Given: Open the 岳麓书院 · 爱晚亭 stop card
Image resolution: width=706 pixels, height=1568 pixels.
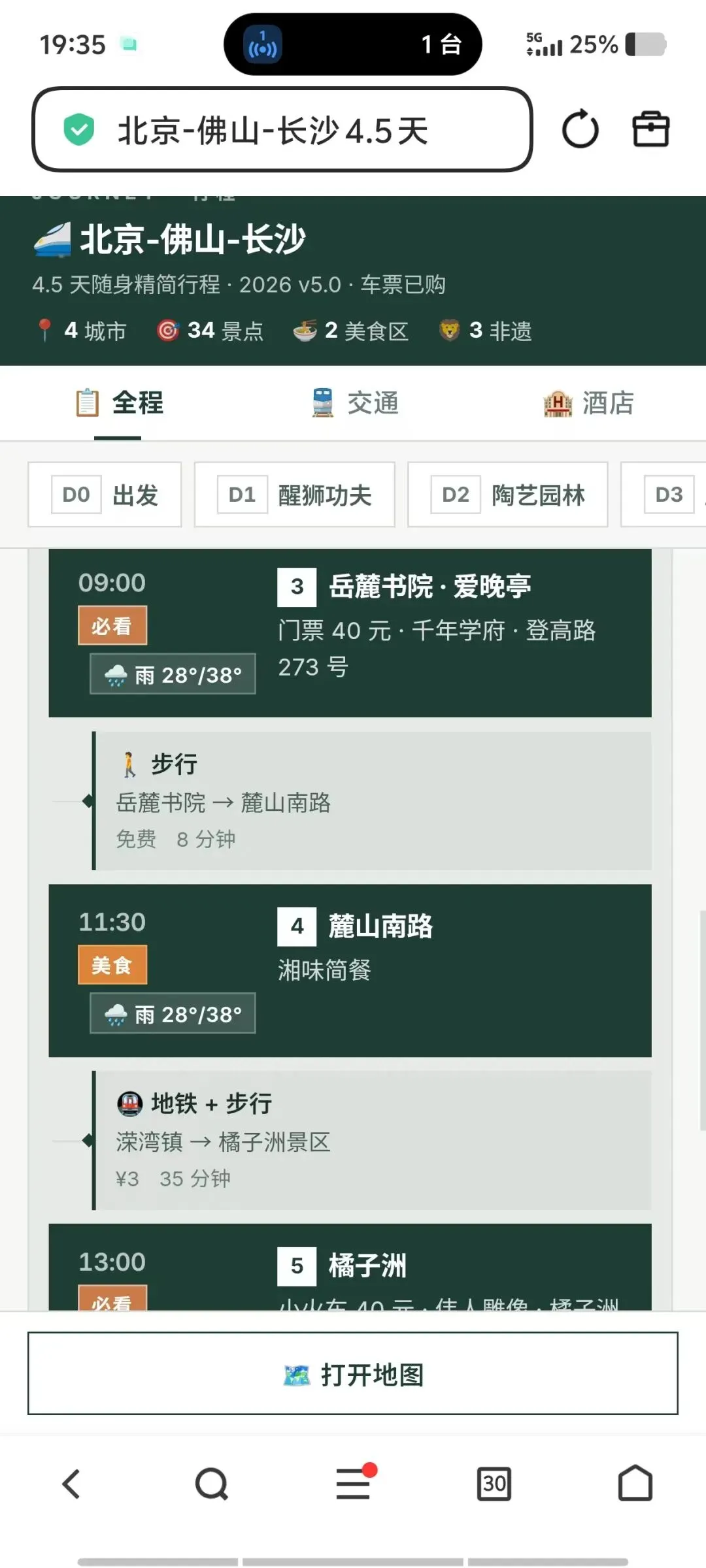Looking at the screenshot, I should tap(350, 633).
